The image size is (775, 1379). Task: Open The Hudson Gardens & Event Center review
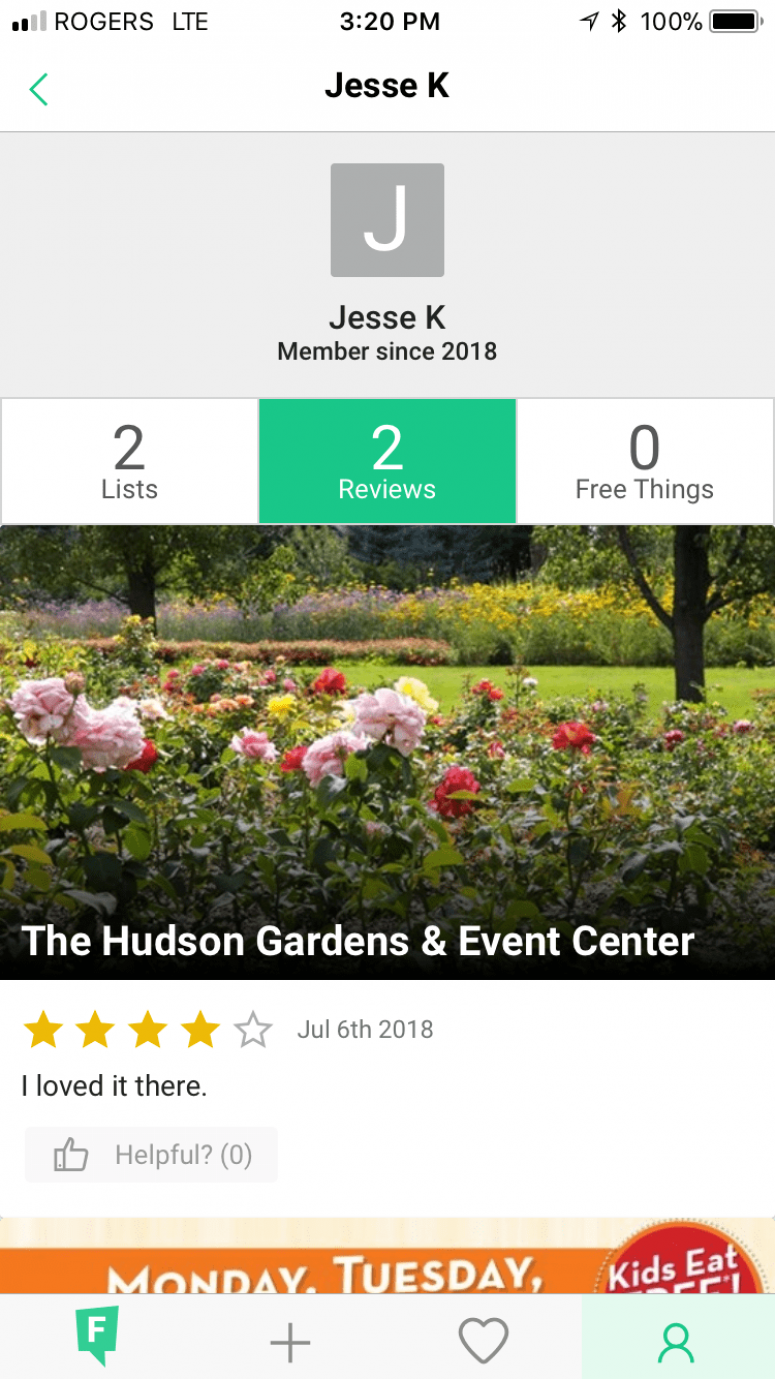(x=387, y=750)
